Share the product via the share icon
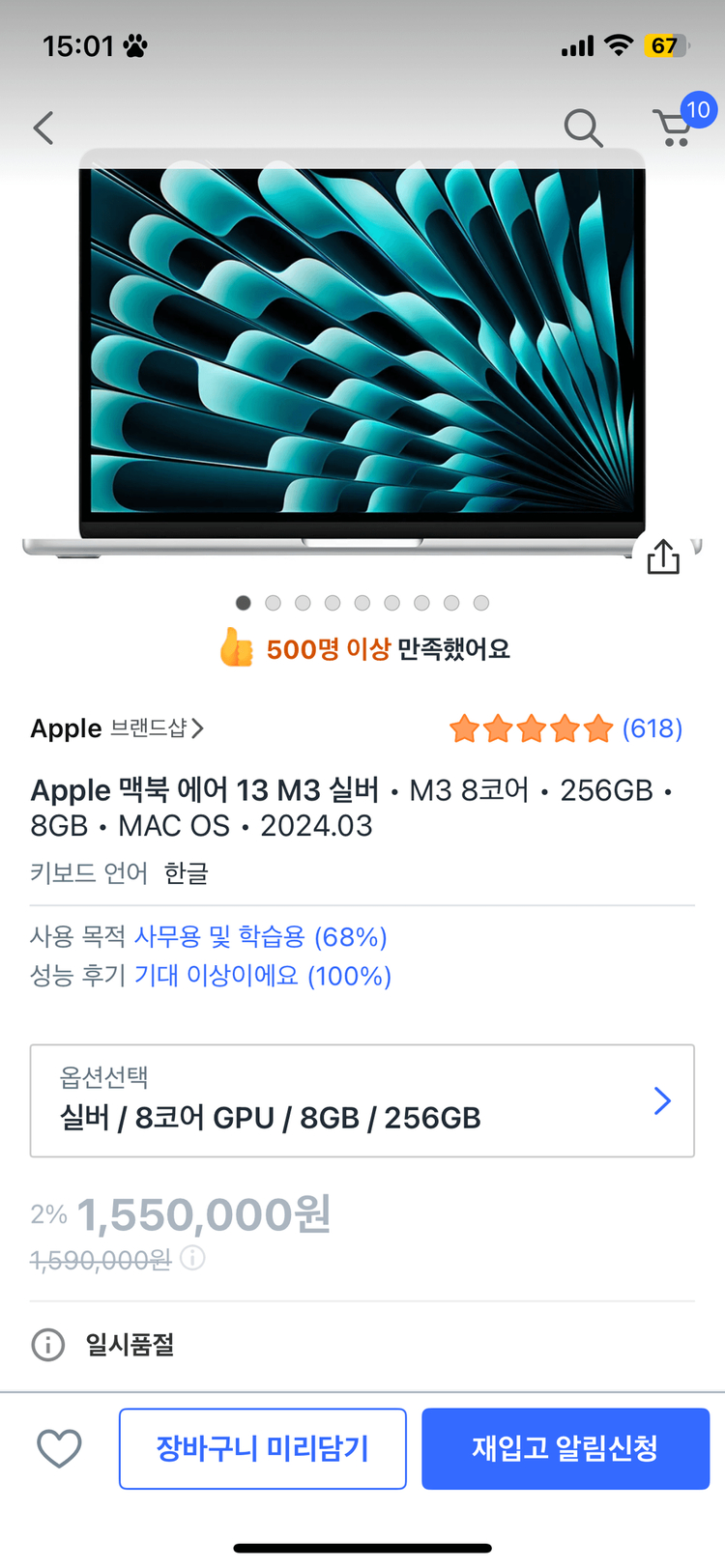This screenshot has height=1568, width=725. click(662, 557)
